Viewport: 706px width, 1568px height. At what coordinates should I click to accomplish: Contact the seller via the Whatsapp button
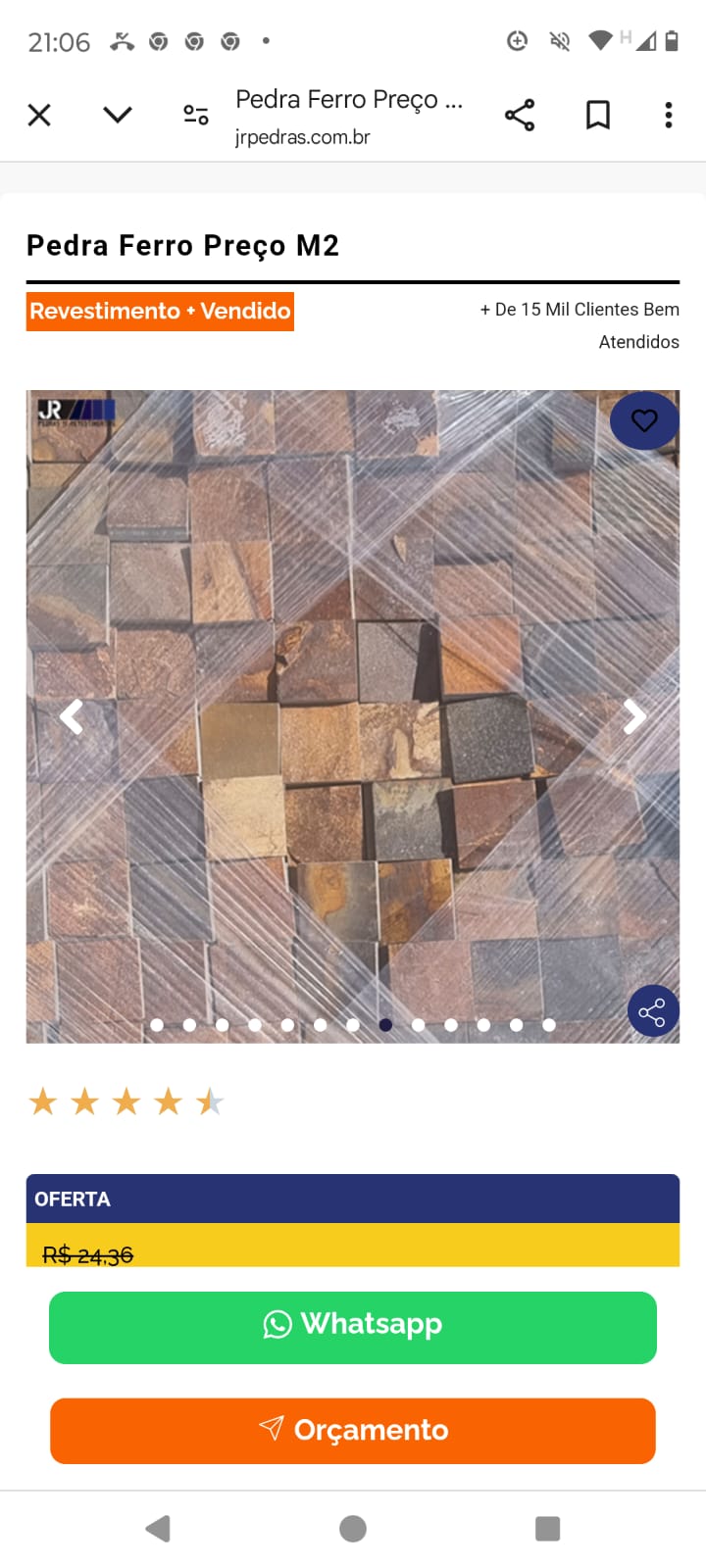click(353, 1327)
